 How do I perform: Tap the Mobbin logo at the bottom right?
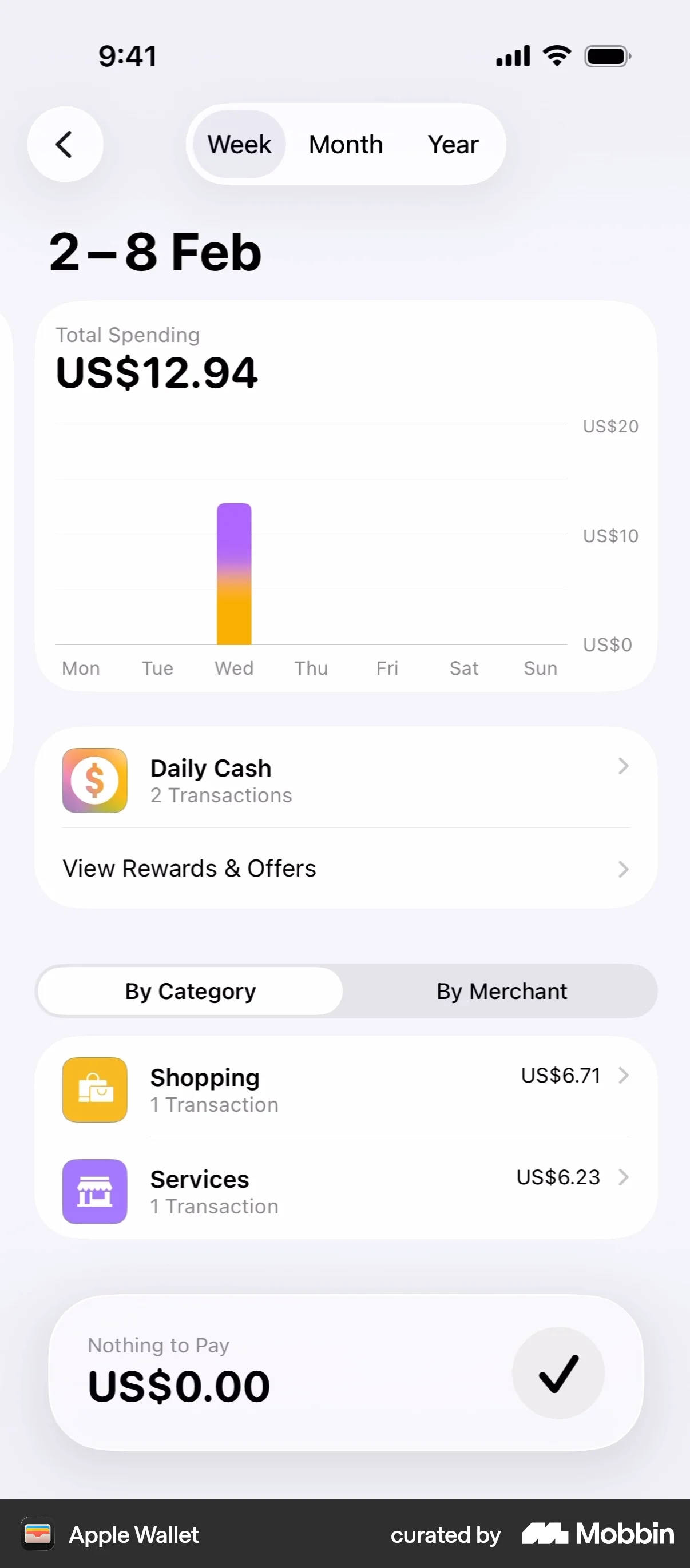[x=597, y=1534]
